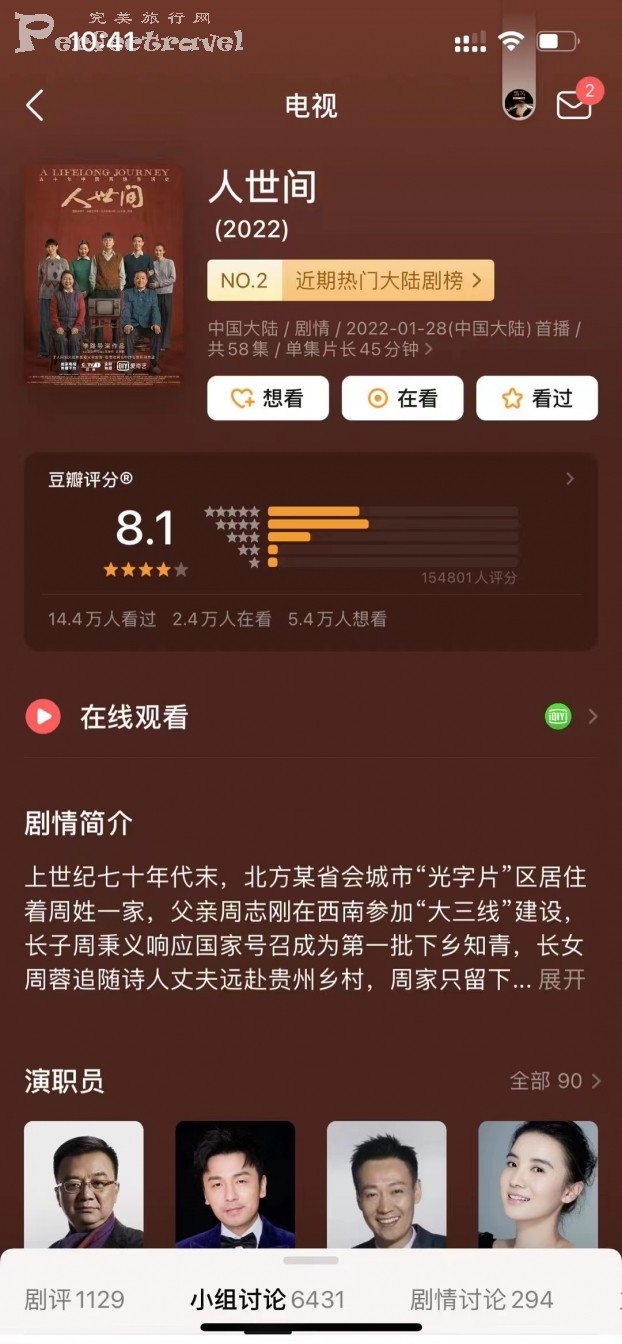Open the 人世间 poster image

pyautogui.click(x=104, y=274)
